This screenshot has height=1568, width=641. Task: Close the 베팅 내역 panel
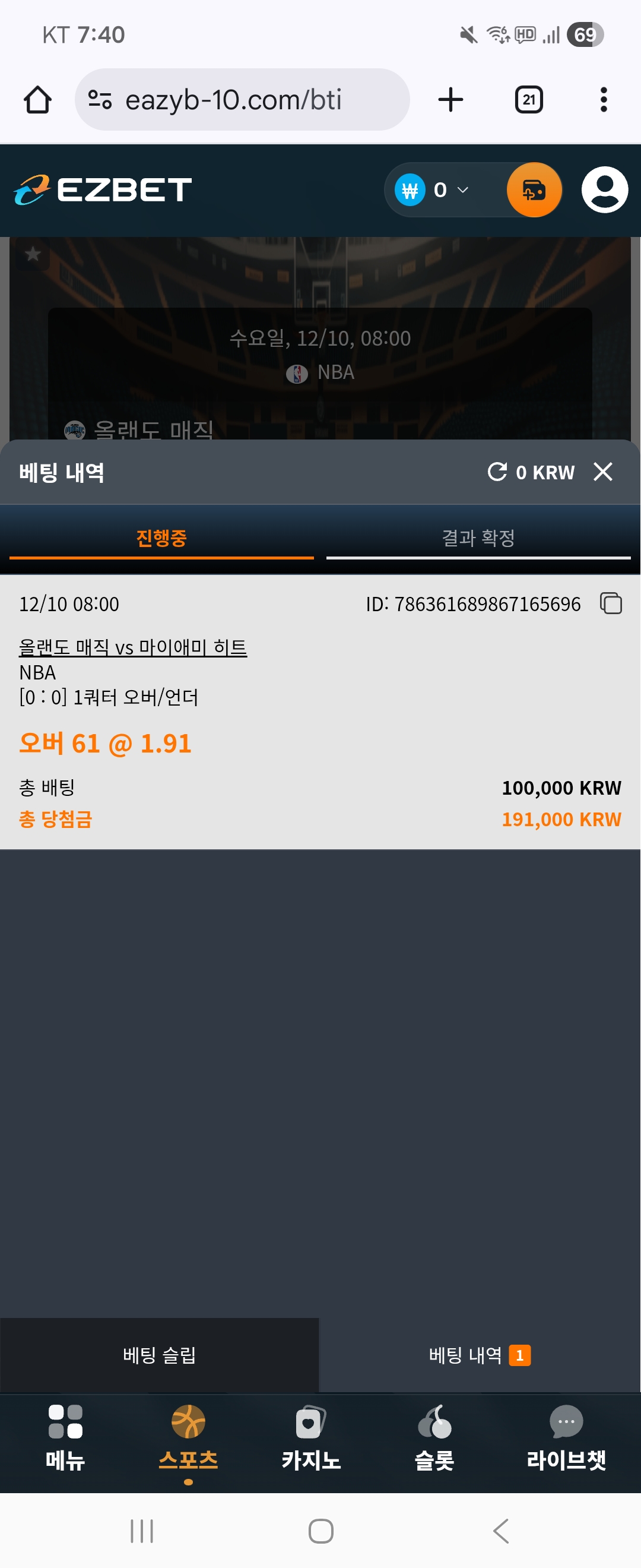(x=602, y=472)
